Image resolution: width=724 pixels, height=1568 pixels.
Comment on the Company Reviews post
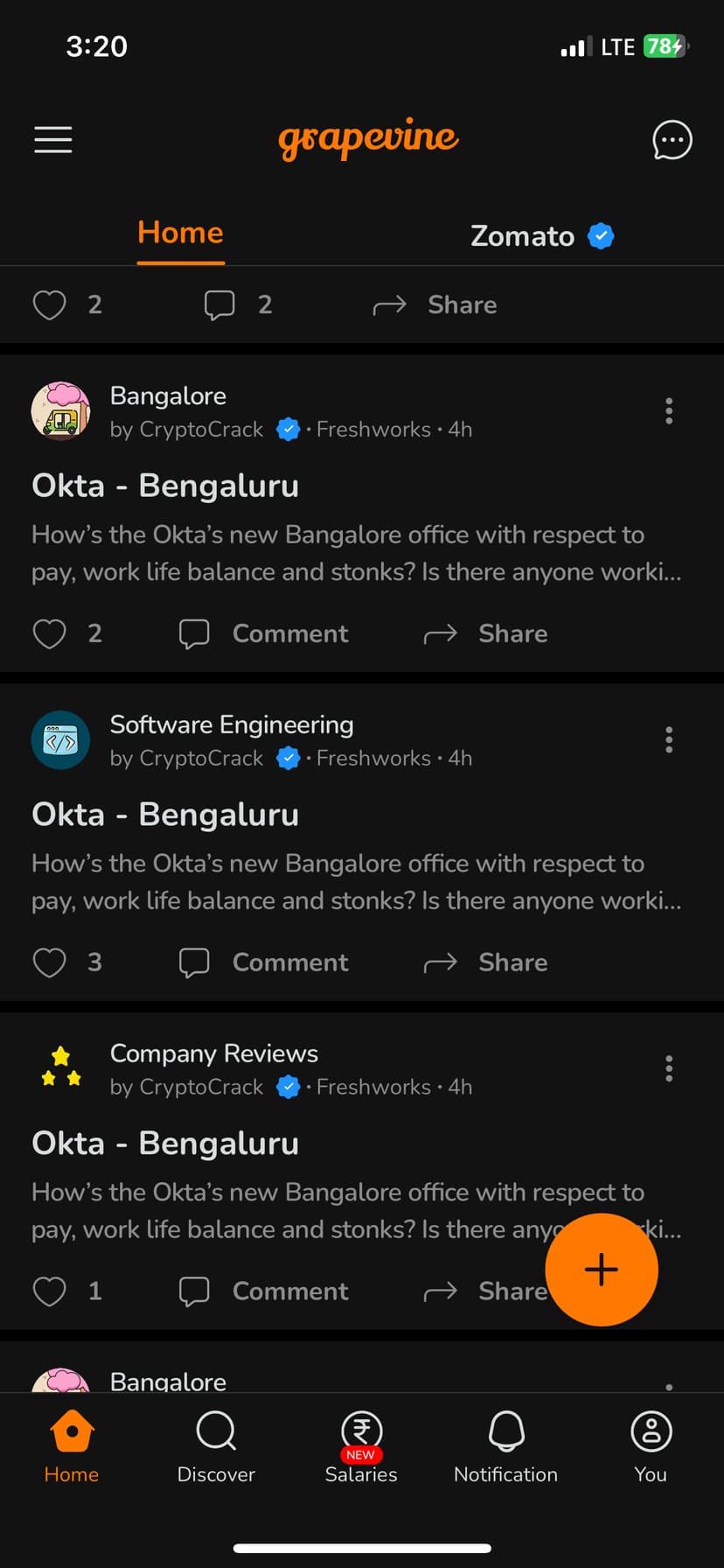[264, 1291]
